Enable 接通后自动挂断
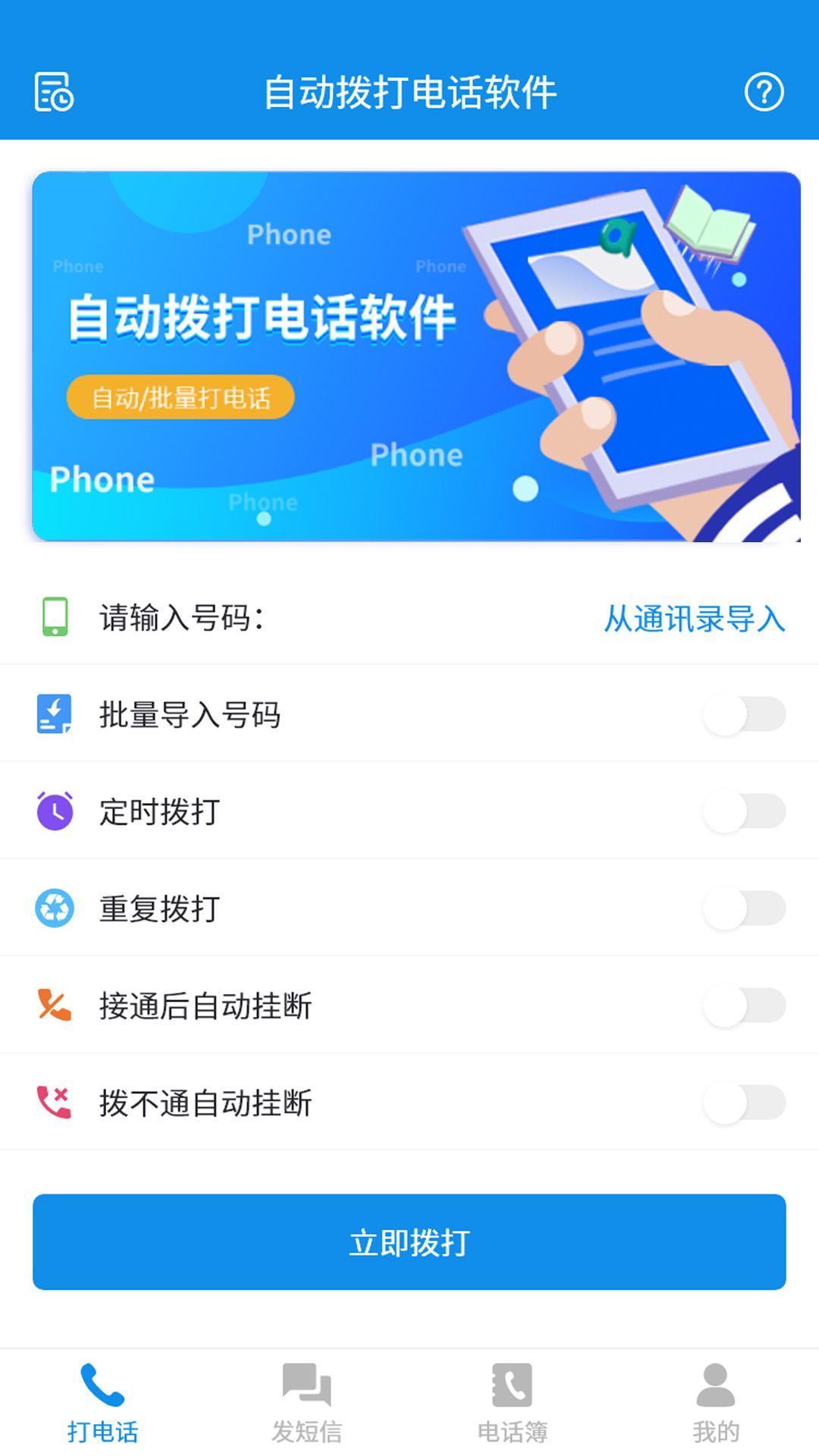Image resolution: width=819 pixels, height=1456 pixels. click(745, 1005)
